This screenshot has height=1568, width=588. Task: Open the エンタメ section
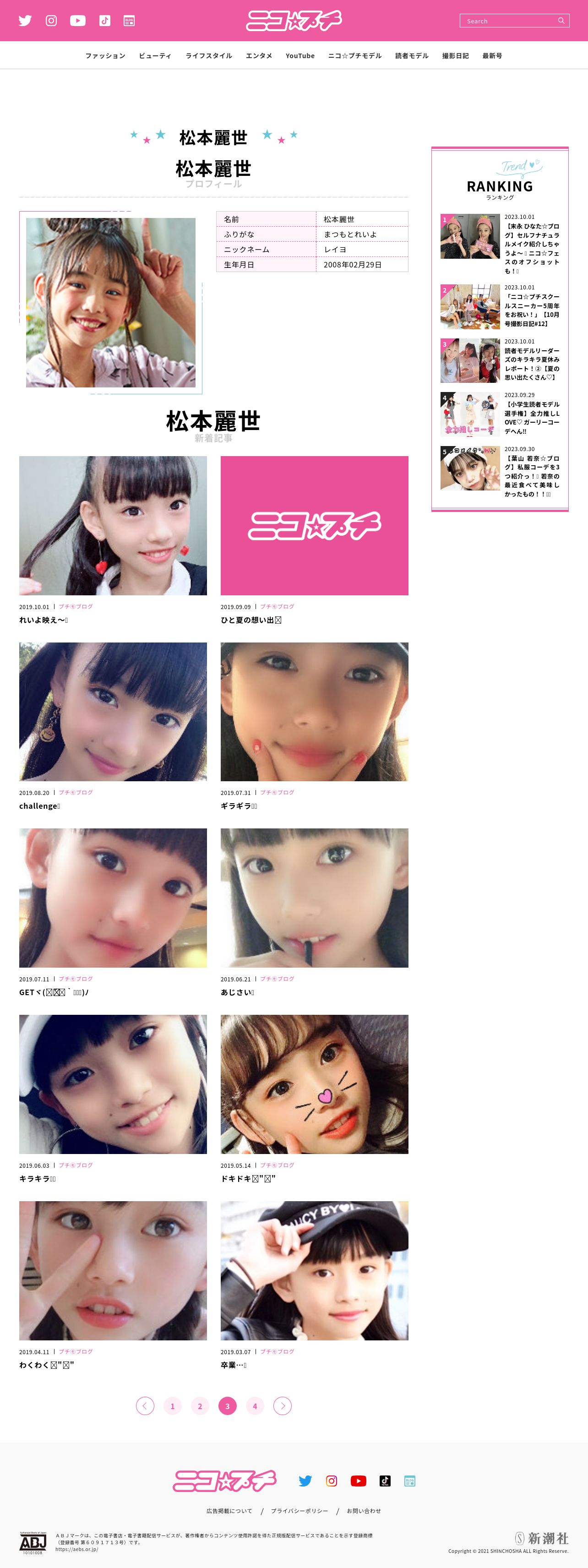tap(259, 56)
